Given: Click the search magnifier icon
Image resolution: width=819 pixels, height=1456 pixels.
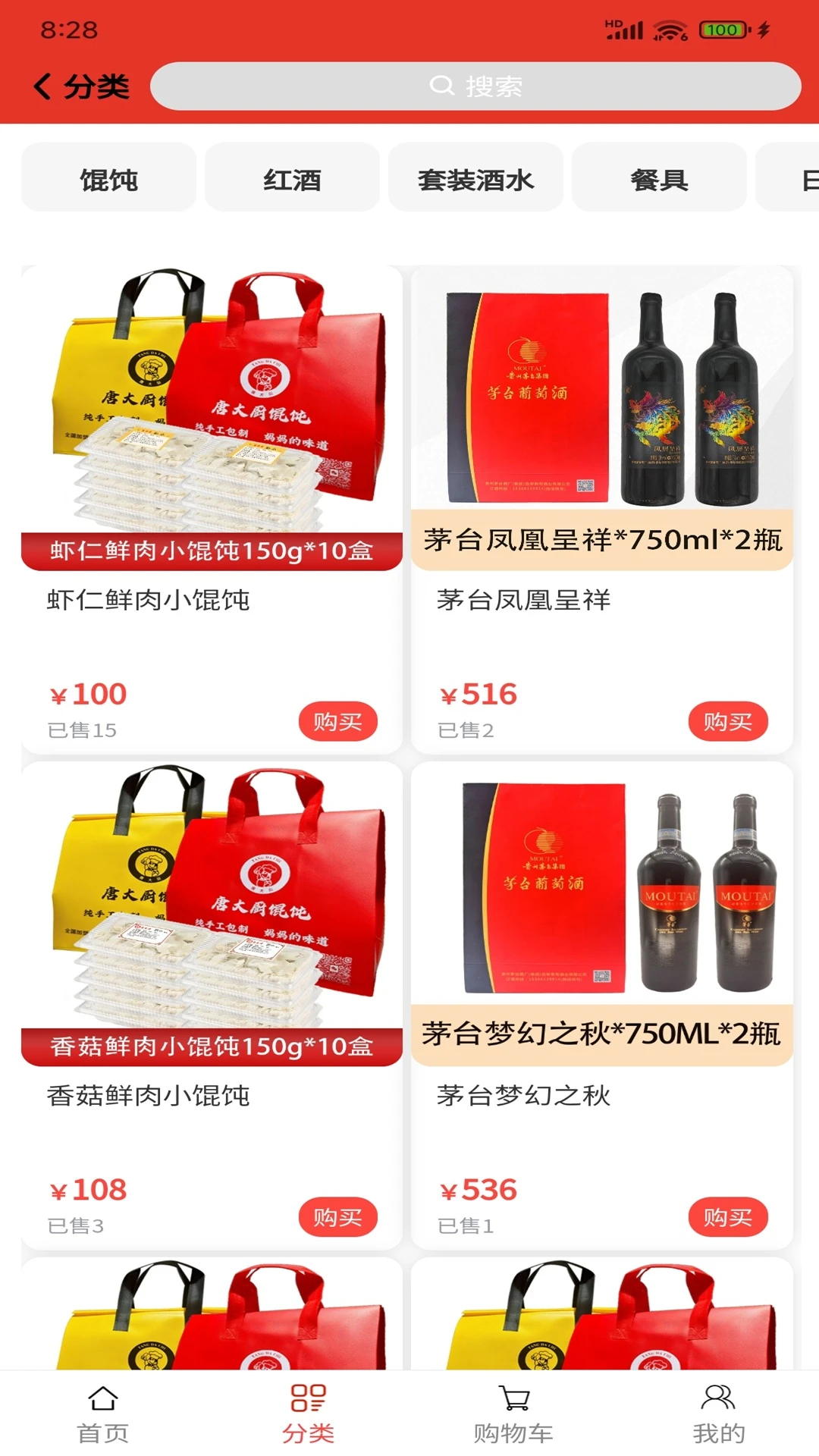Looking at the screenshot, I should tap(441, 86).
